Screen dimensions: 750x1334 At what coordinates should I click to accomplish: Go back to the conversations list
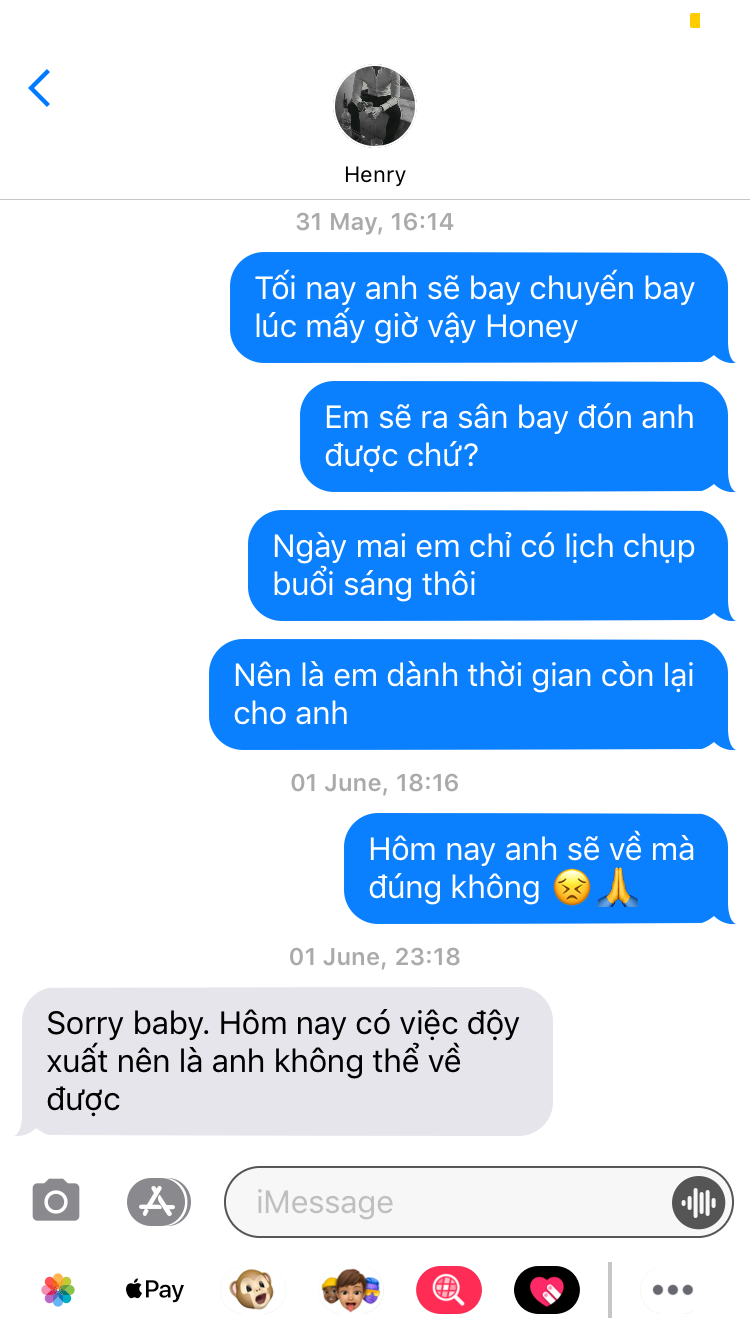pyautogui.click(x=39, y=89)
